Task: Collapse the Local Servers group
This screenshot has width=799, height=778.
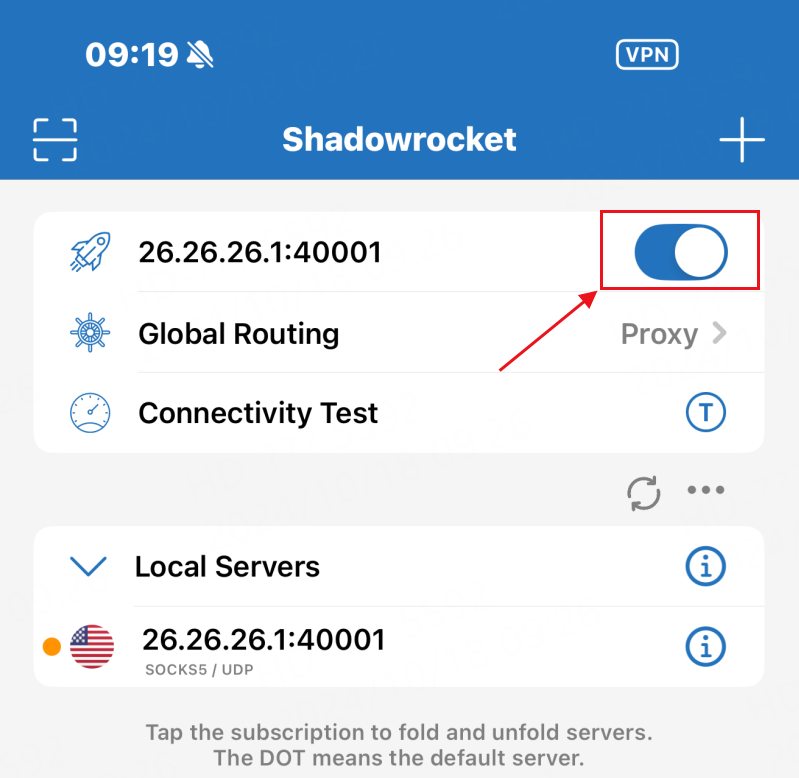Action: coord(89,567)
